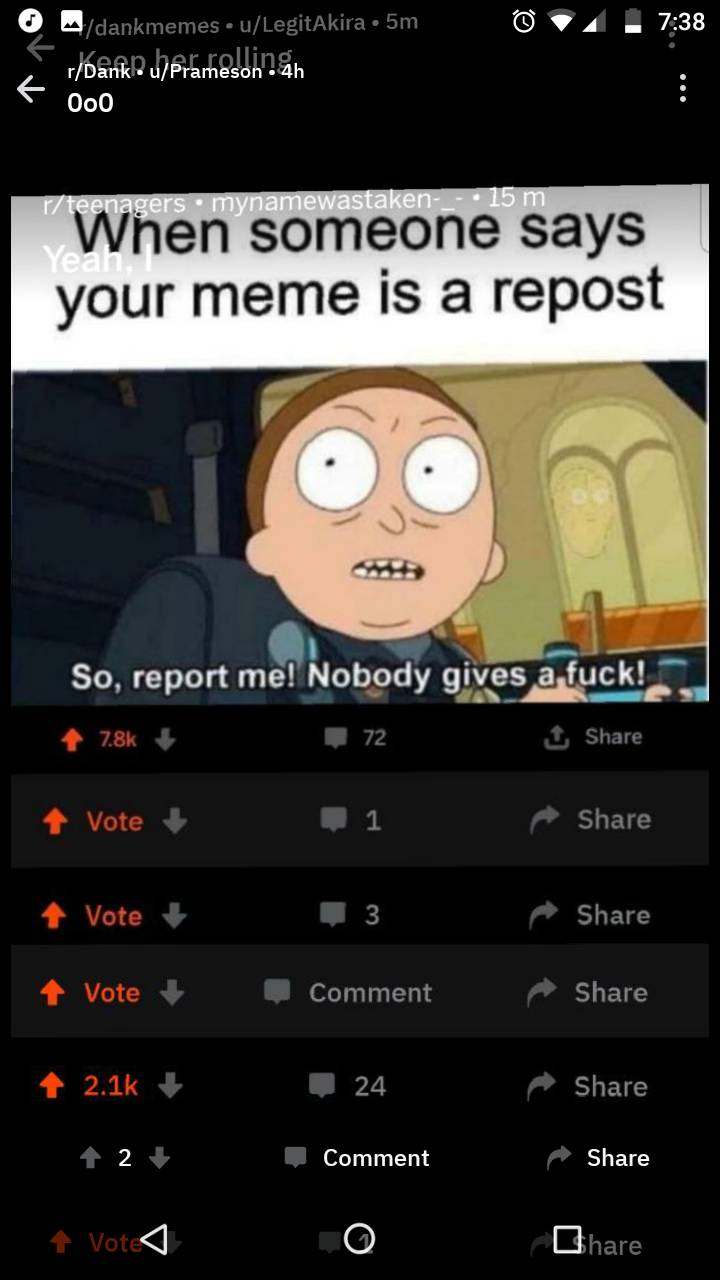Downvote the OoO post showing 2 votes

click(158, 1158)
